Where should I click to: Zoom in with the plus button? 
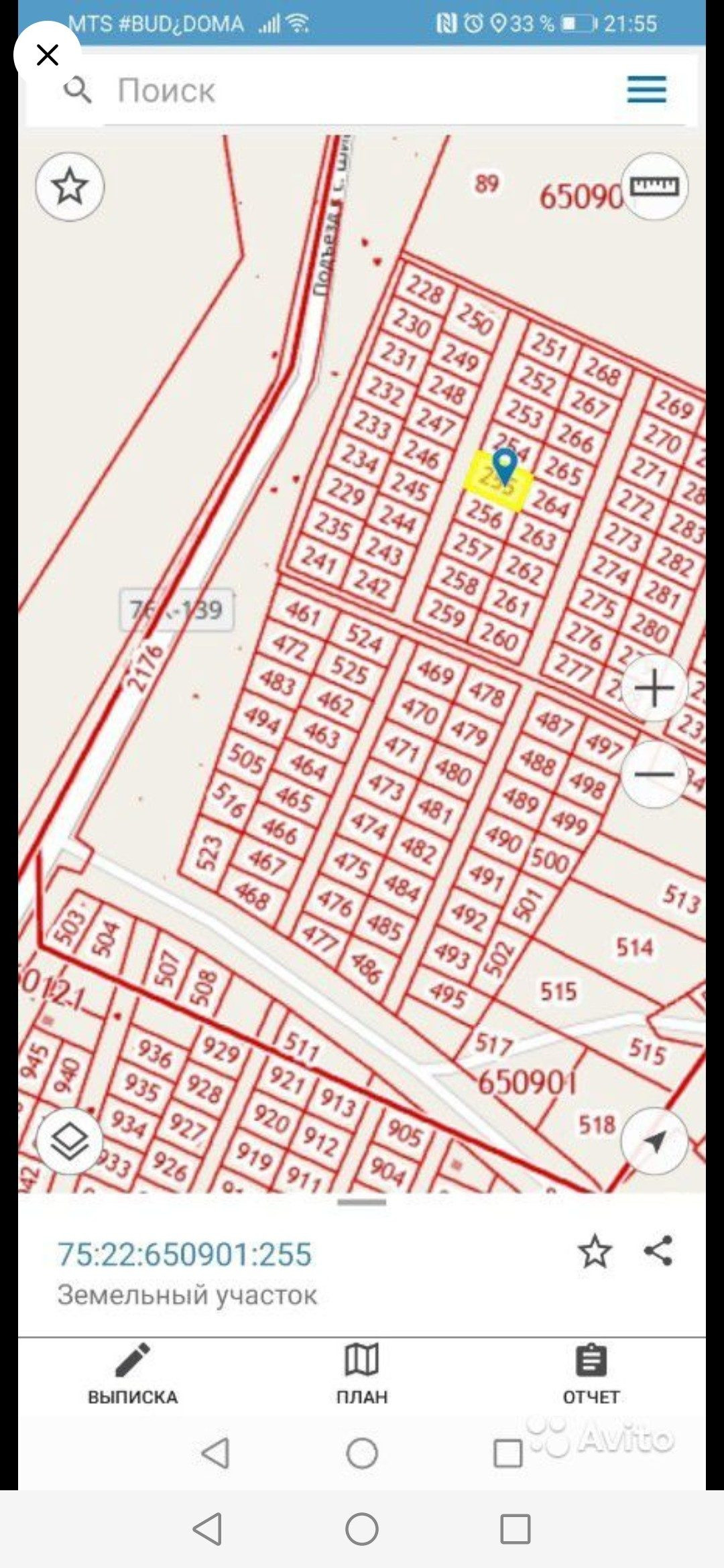(x=654, y=688)
